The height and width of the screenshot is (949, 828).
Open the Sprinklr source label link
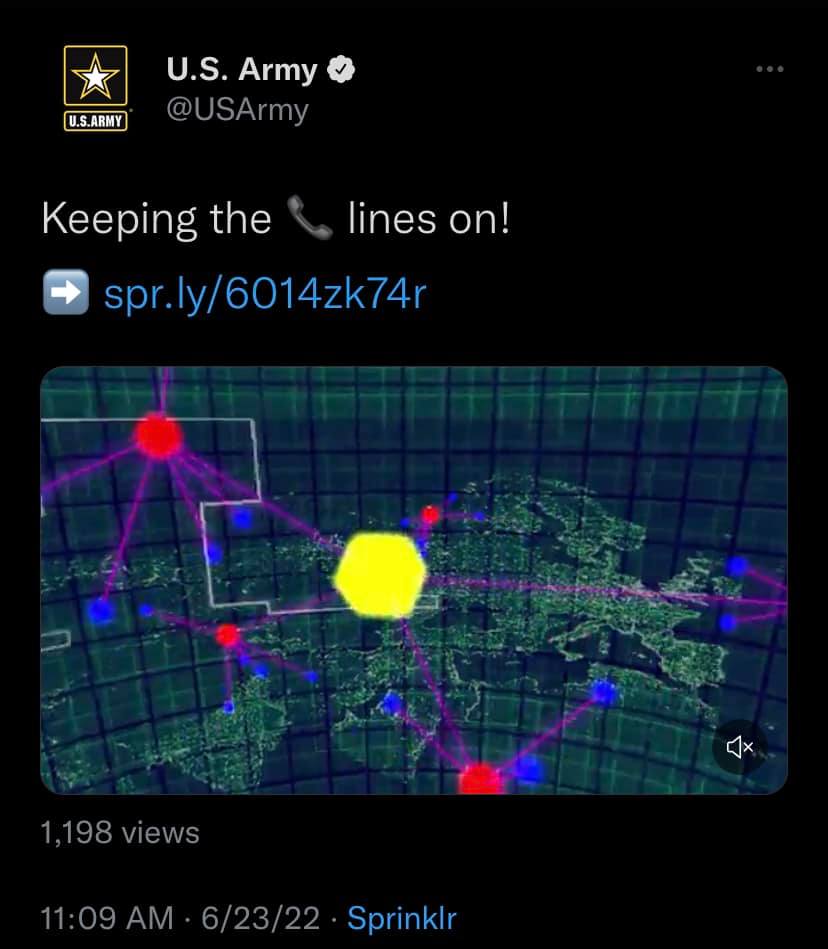pyautogui.click(x=401, y=917)
